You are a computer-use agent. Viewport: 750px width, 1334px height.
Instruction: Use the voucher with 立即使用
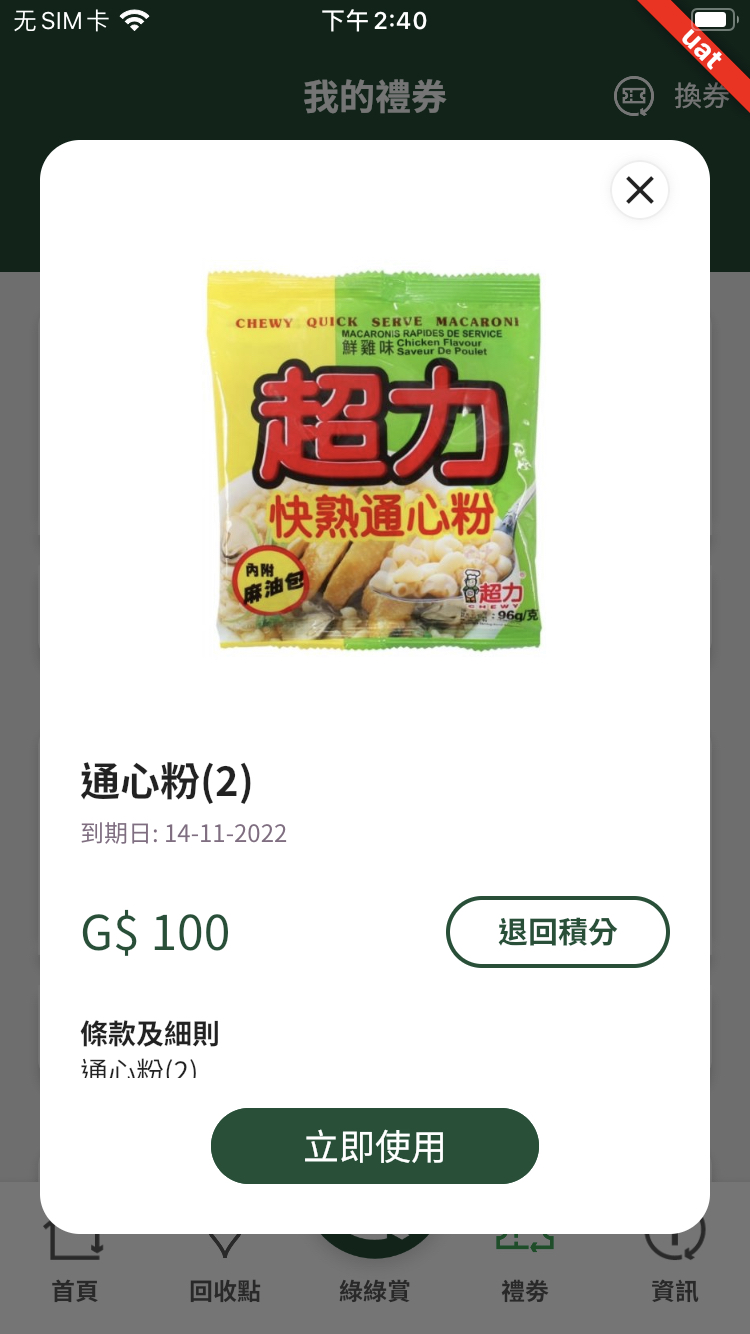point(375,1146)
